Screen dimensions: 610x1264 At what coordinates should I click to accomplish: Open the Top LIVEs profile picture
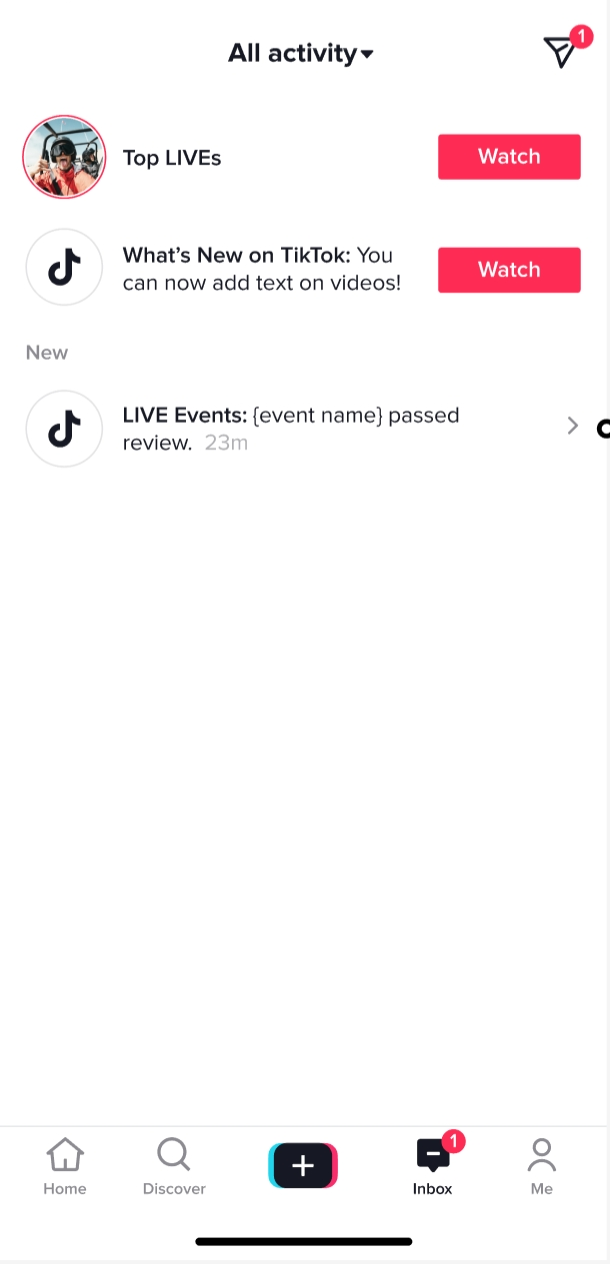[x=64, y=157]
